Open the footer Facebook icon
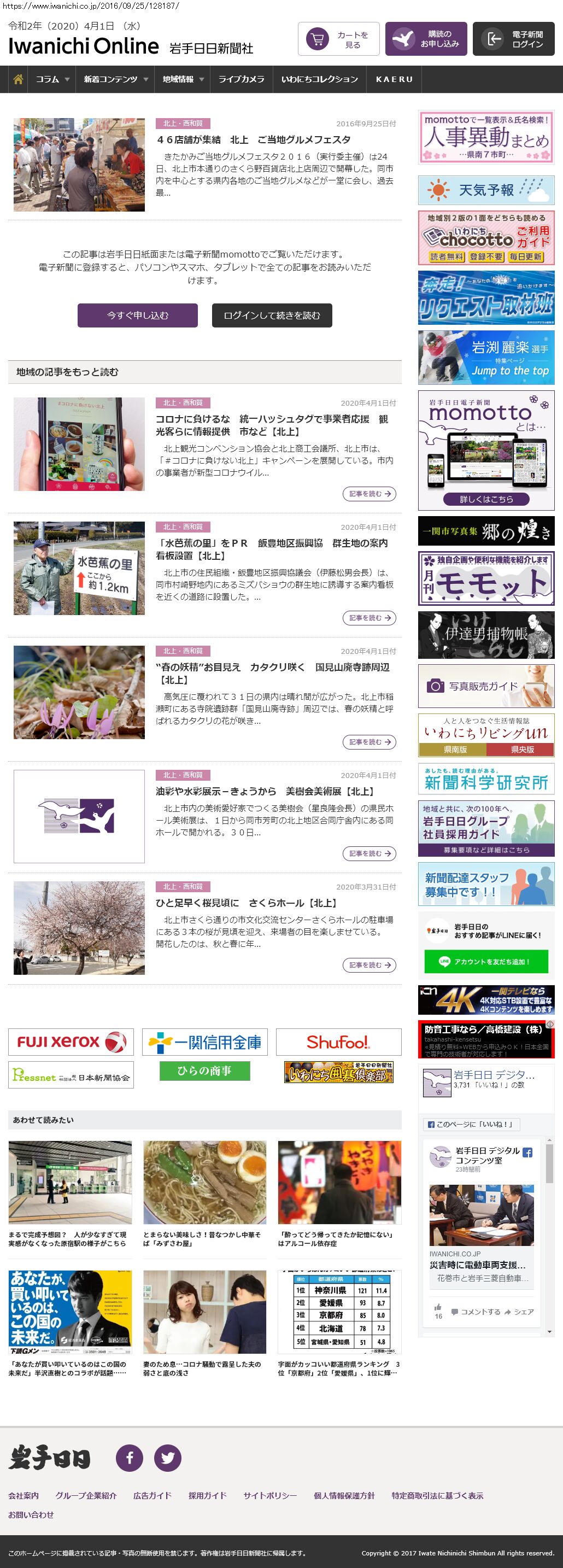The image size is (563, 1568). [x=130, y=1458]
